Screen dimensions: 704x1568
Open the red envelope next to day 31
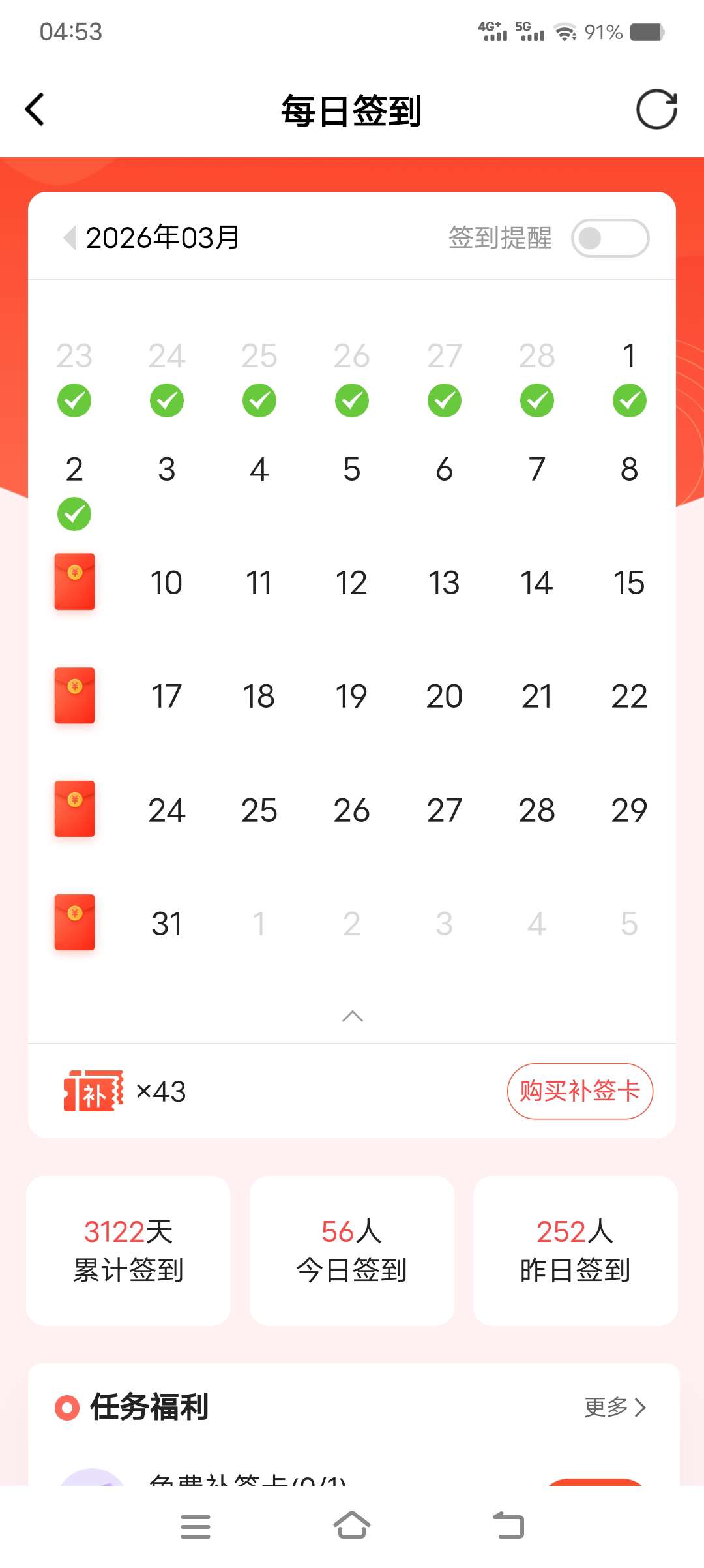[74, 922]
